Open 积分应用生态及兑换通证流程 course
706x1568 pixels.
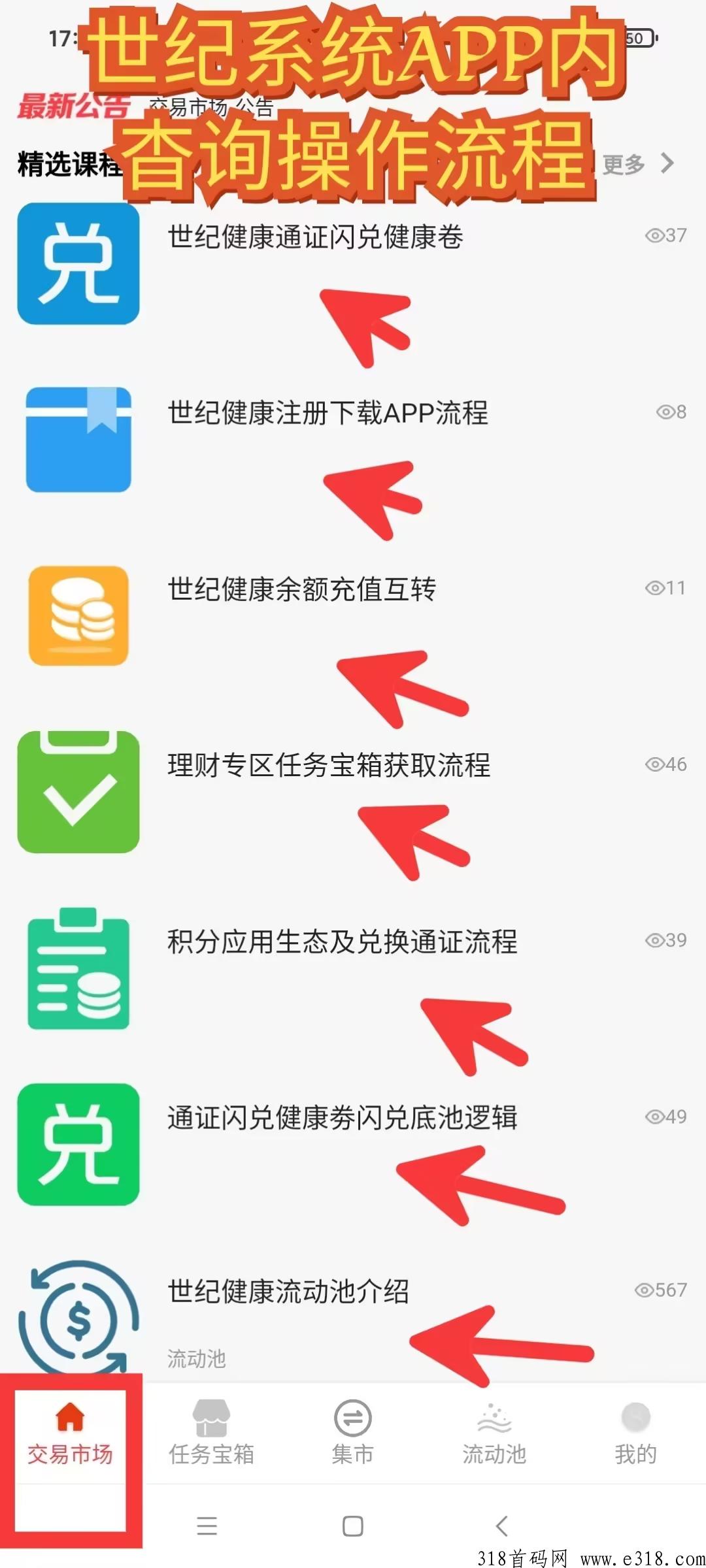342,941
